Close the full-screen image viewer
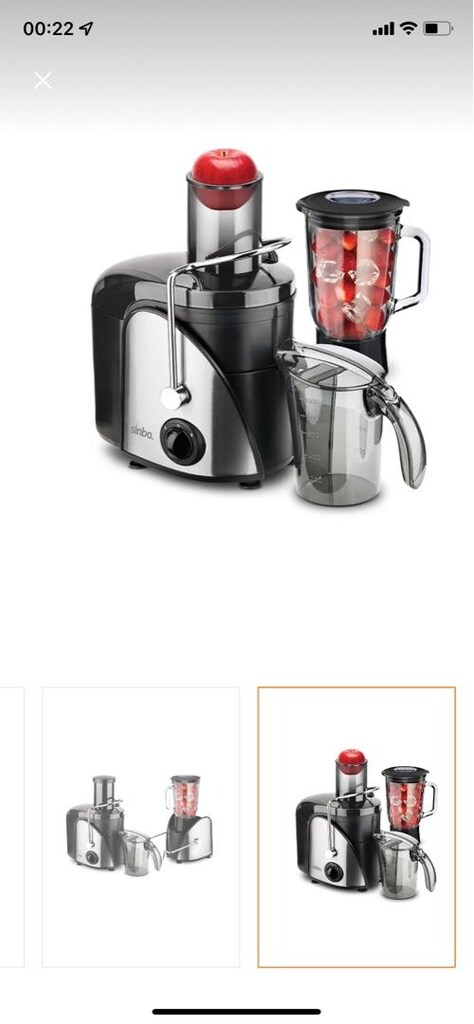This screenshot has height=1024, width=474. click(x=43, y=80)
